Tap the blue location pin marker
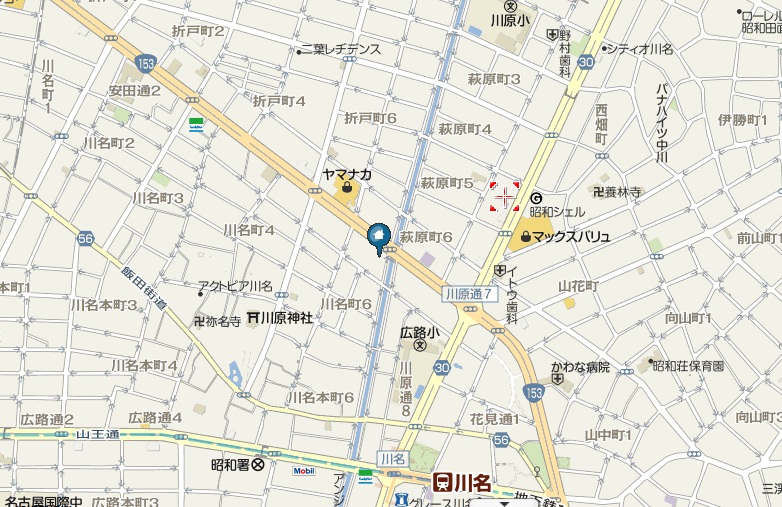The image size is (782, 507). click(378, 237)
